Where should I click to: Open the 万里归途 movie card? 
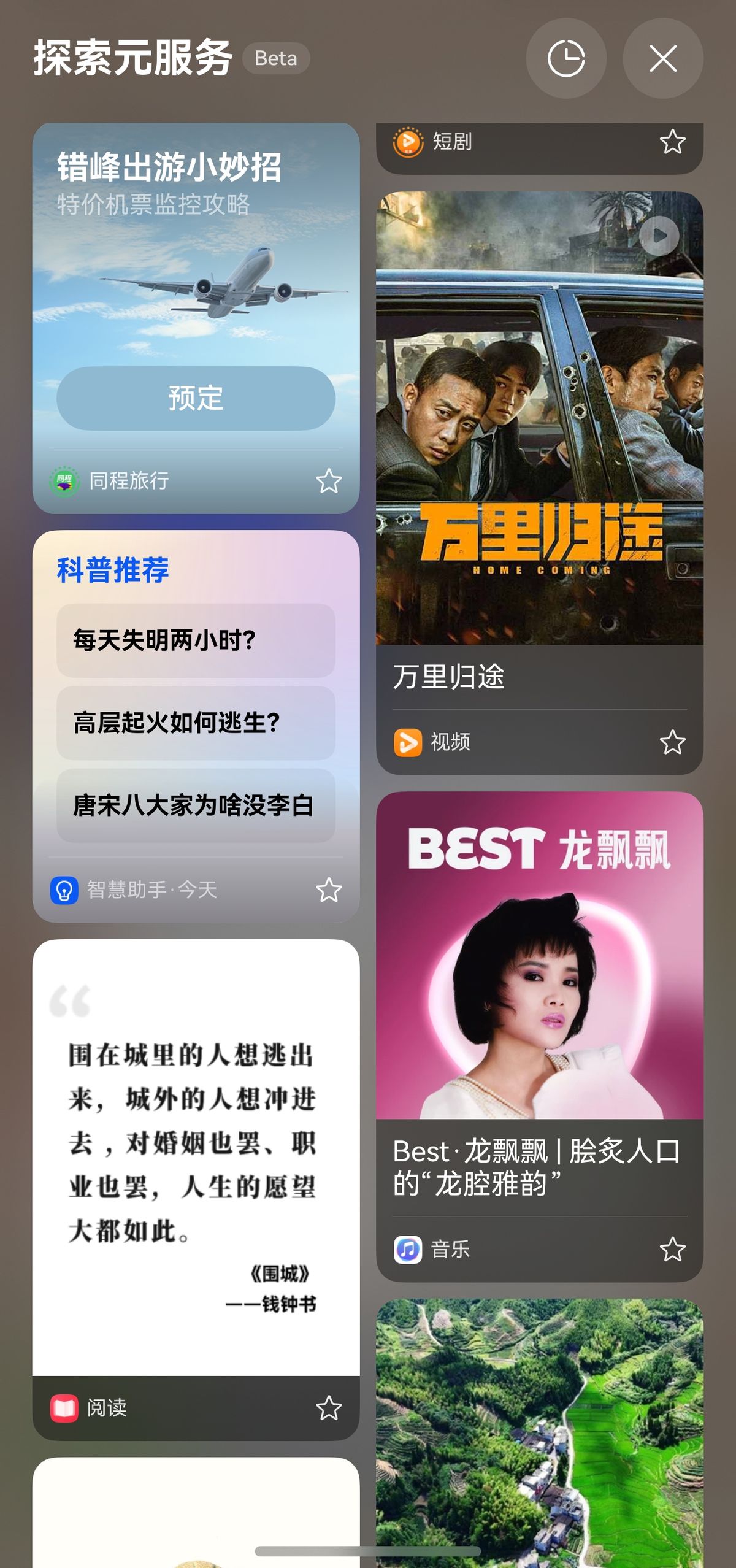pos(539,429)
